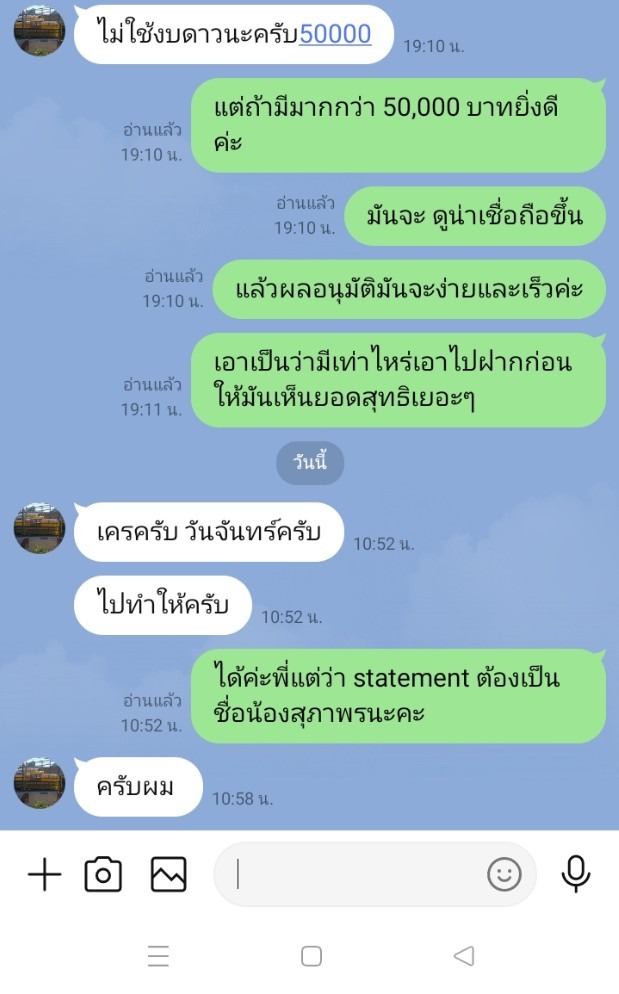Viewport: 619px width, 994px height.
Task: Open the camera to take a photo
Action: [103, 875]
